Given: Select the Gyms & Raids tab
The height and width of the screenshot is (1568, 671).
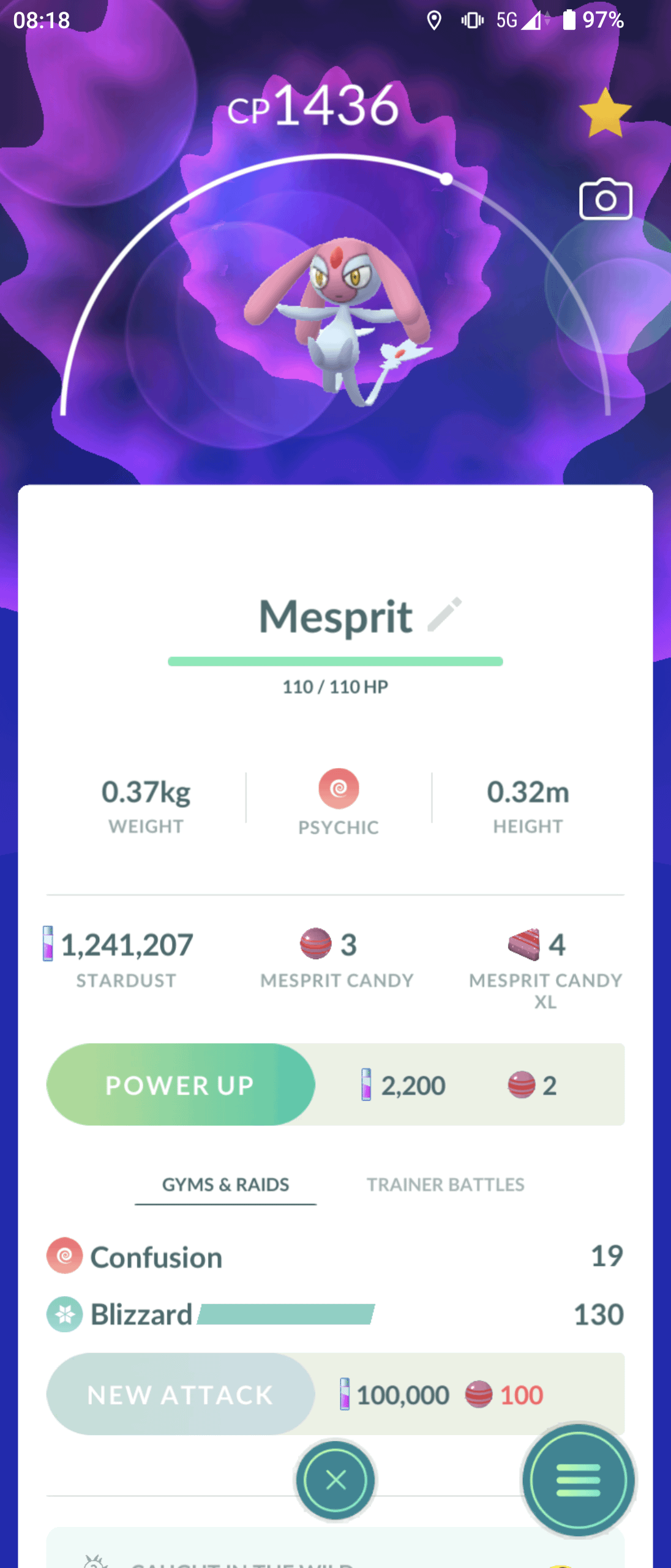Looking at the screenshot, I should [225, 1185].
